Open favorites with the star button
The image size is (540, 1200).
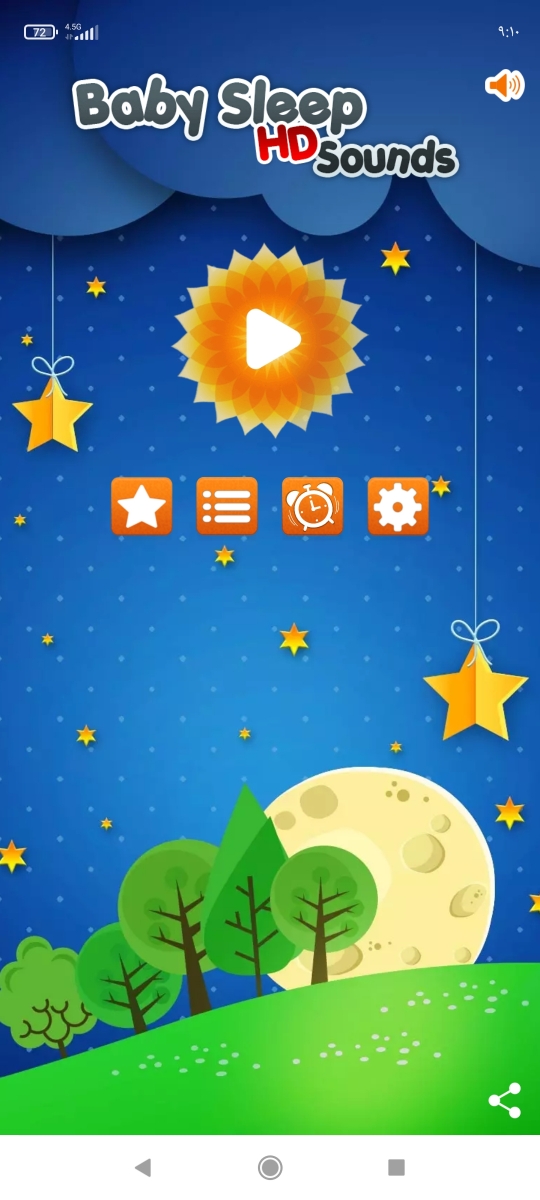pyautogui.click(x=141, y=506)
